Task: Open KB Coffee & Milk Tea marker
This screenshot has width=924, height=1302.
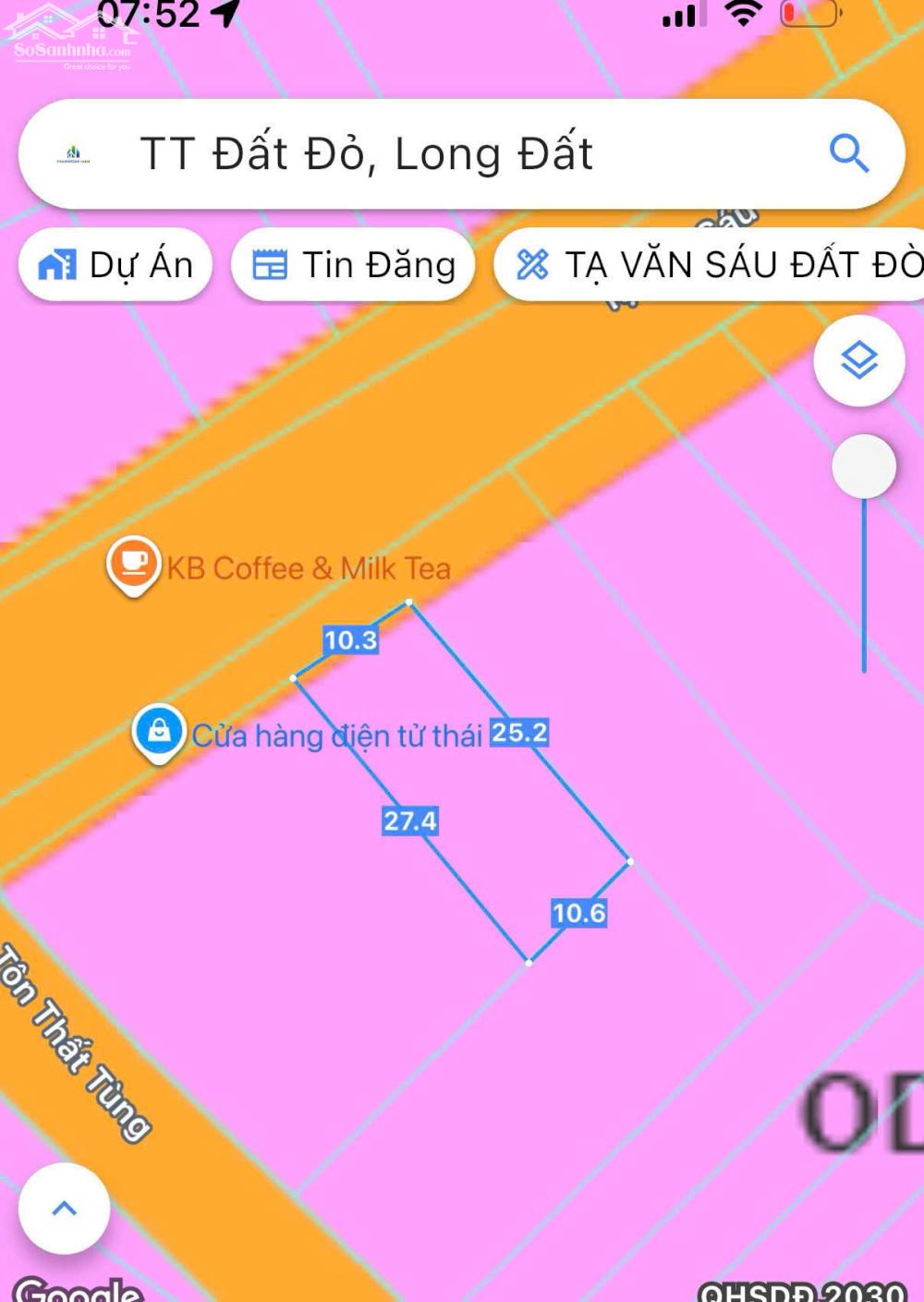Action: (x=134, y=564)
